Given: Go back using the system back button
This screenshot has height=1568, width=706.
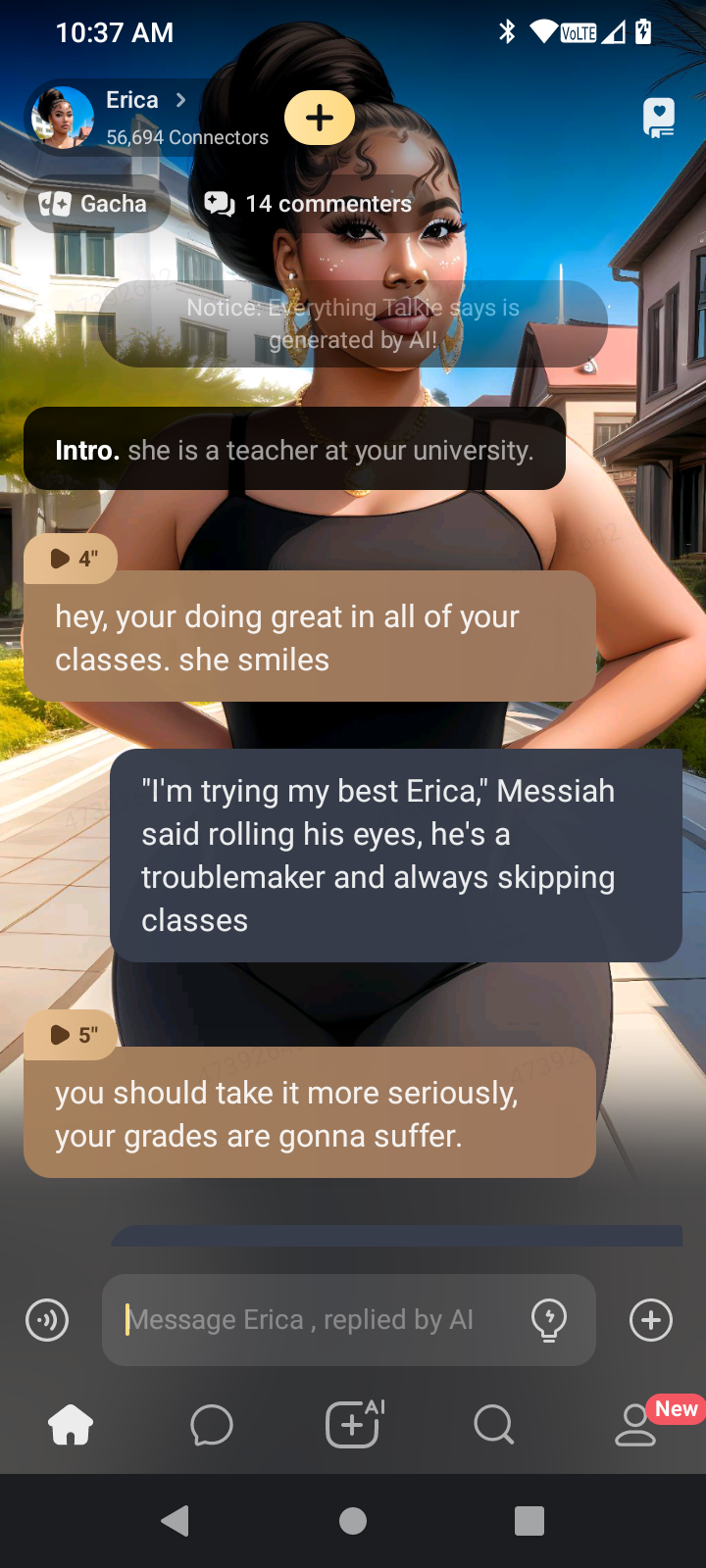Looking at the screenshot, I should point(176,1521).
